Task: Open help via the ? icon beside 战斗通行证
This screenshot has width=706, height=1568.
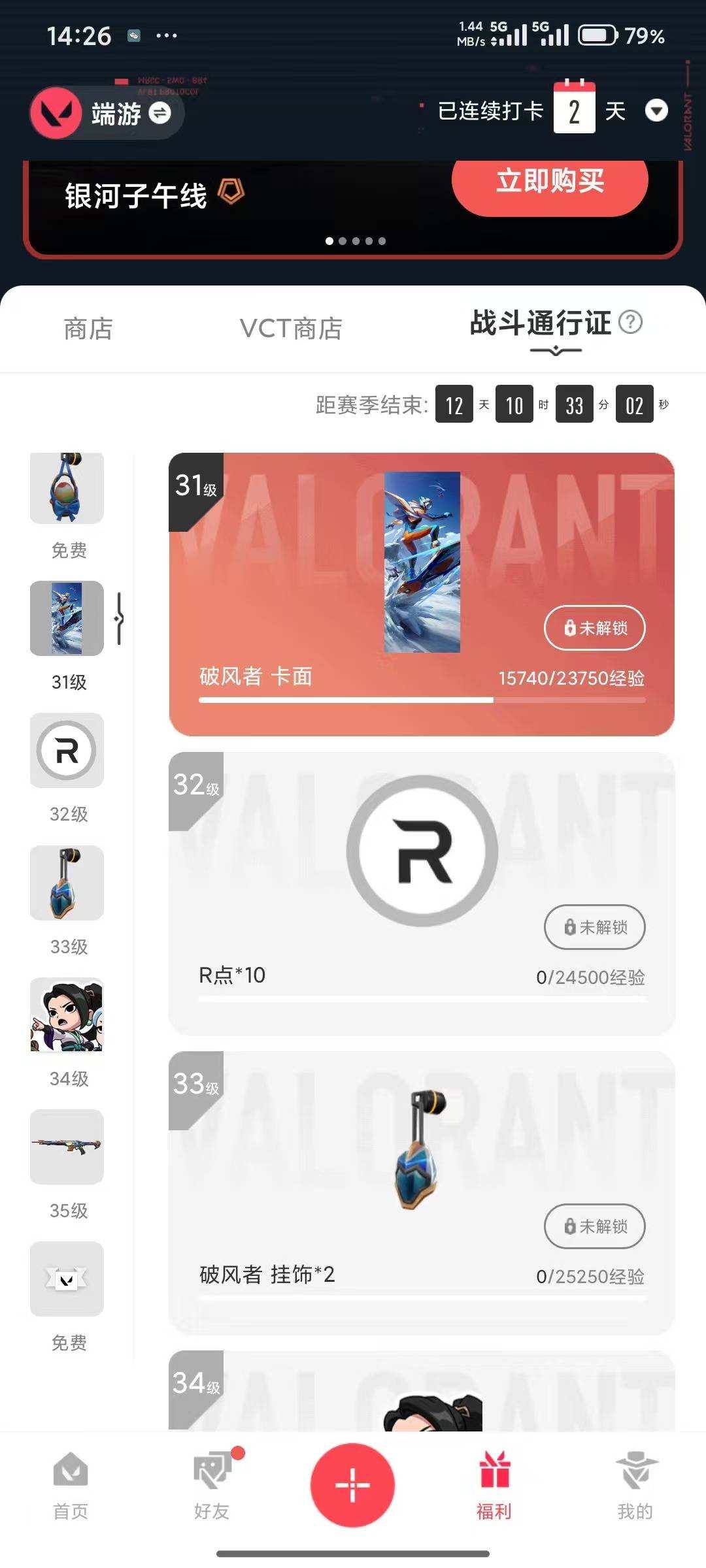Action: tap(631, 321)
